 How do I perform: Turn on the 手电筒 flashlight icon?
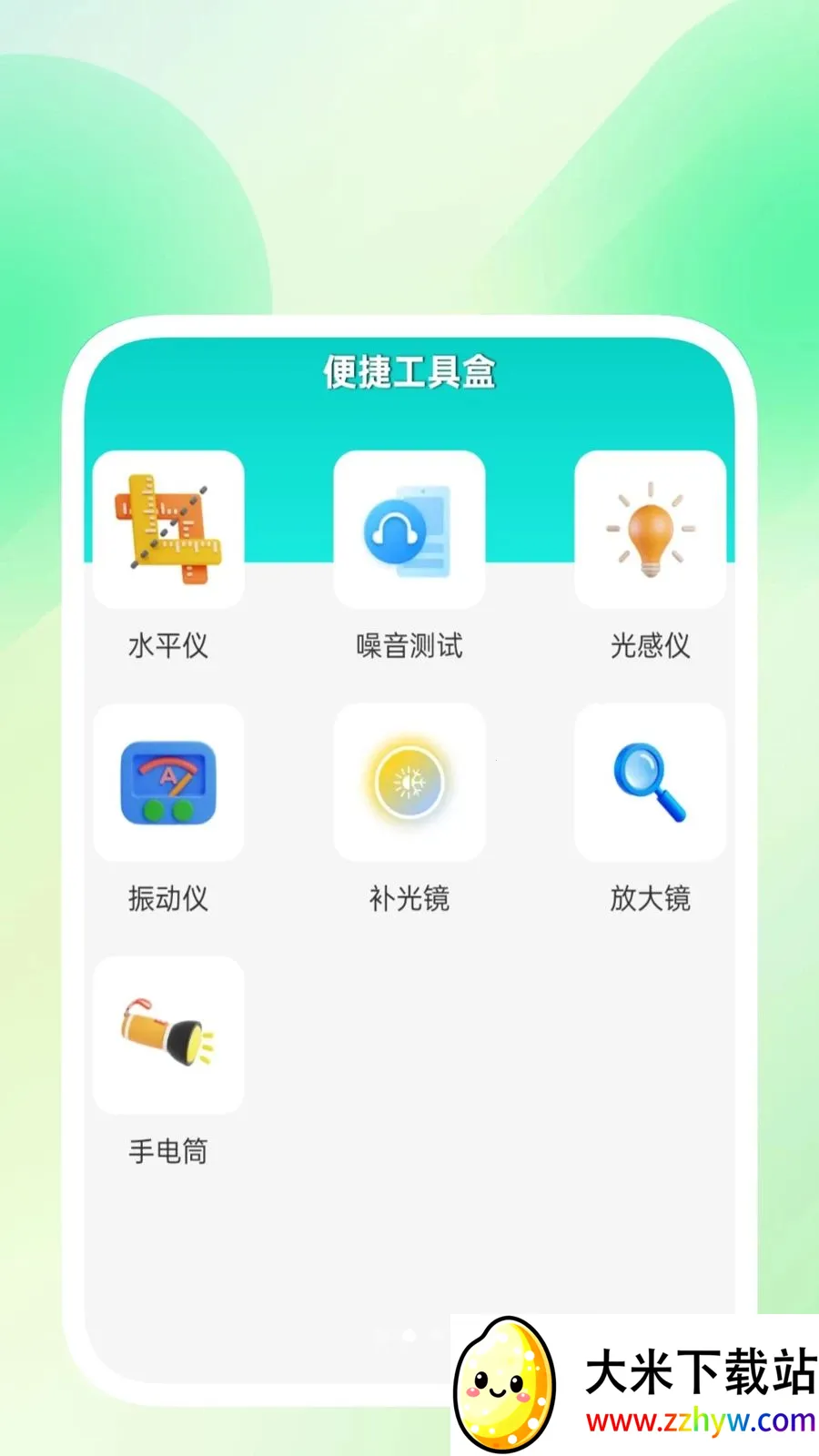pyautogui.click(x=168, y=1035)
